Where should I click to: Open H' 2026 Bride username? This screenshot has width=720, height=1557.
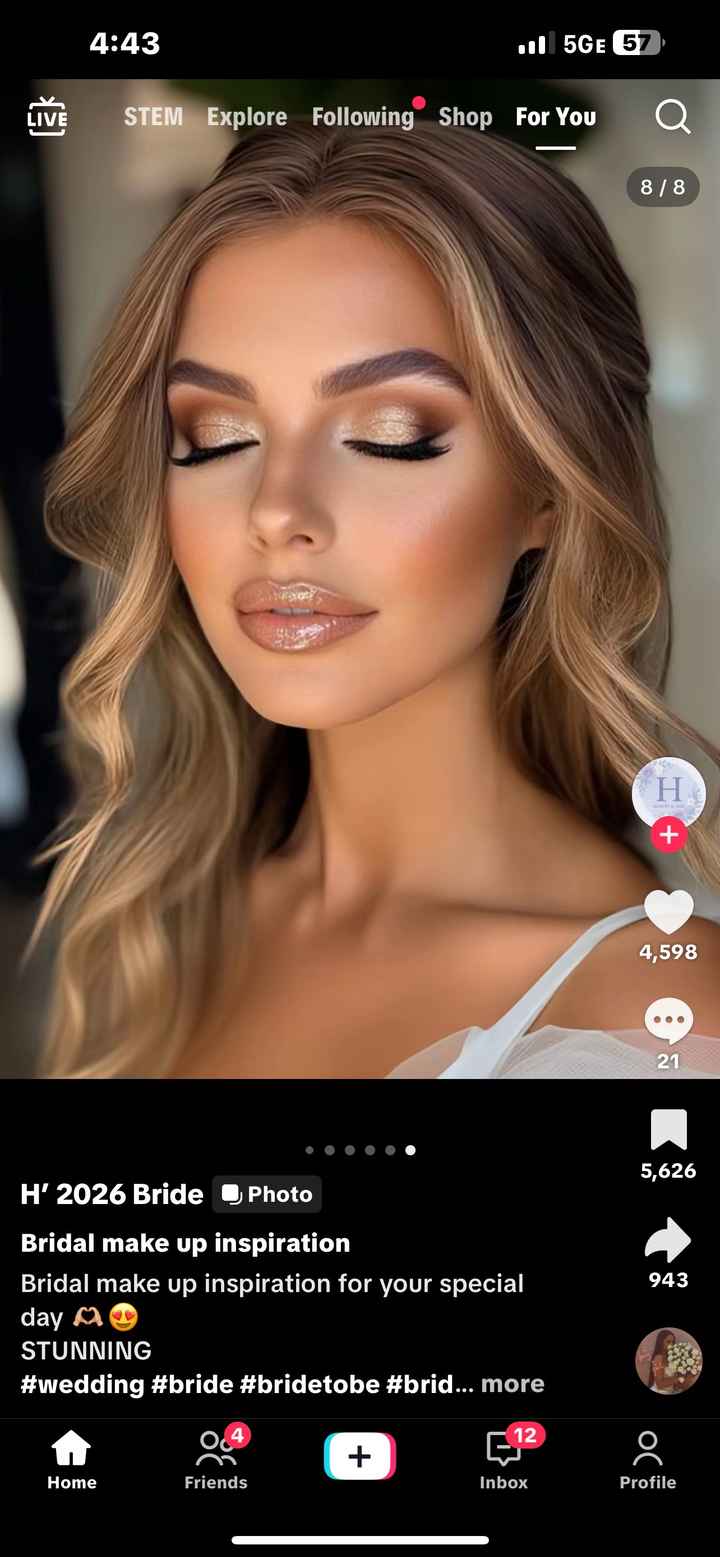112,1194
